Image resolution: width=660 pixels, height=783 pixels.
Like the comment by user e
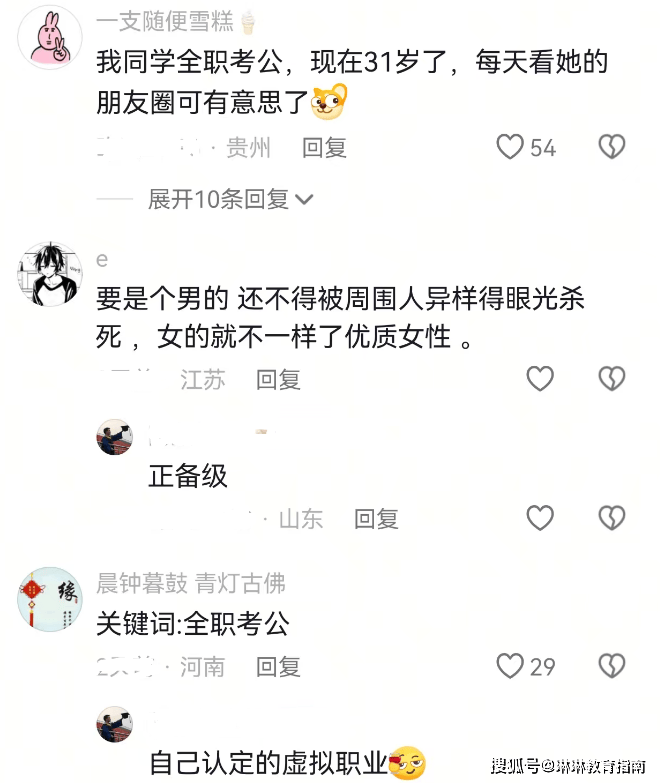(x=540, y=379)
